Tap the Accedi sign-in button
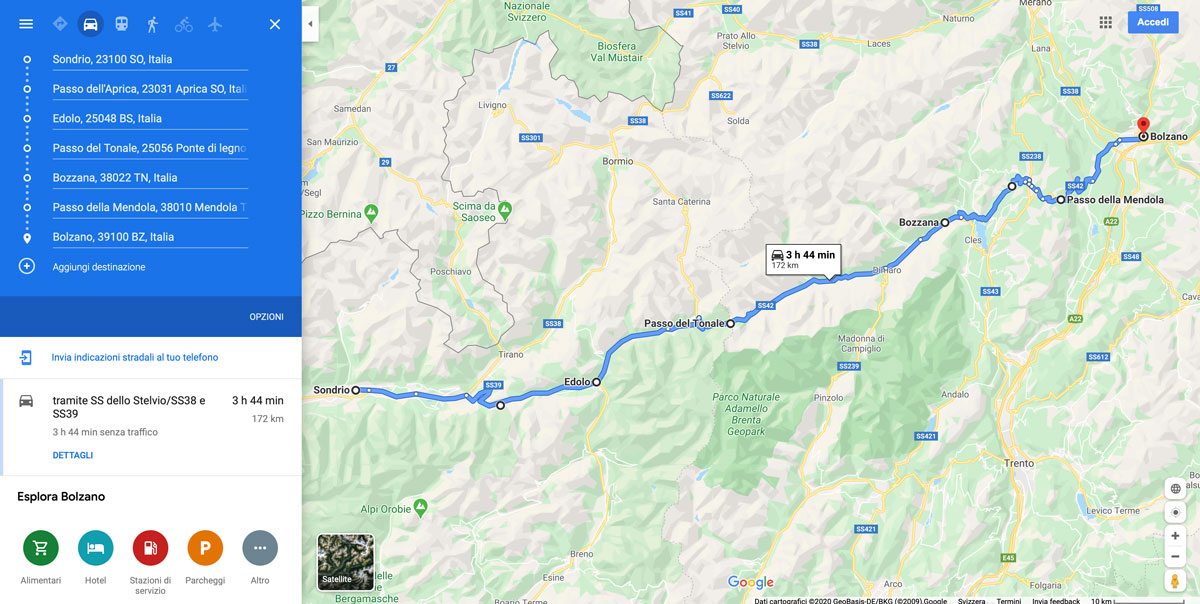1200x604 pixels. 1152,22
